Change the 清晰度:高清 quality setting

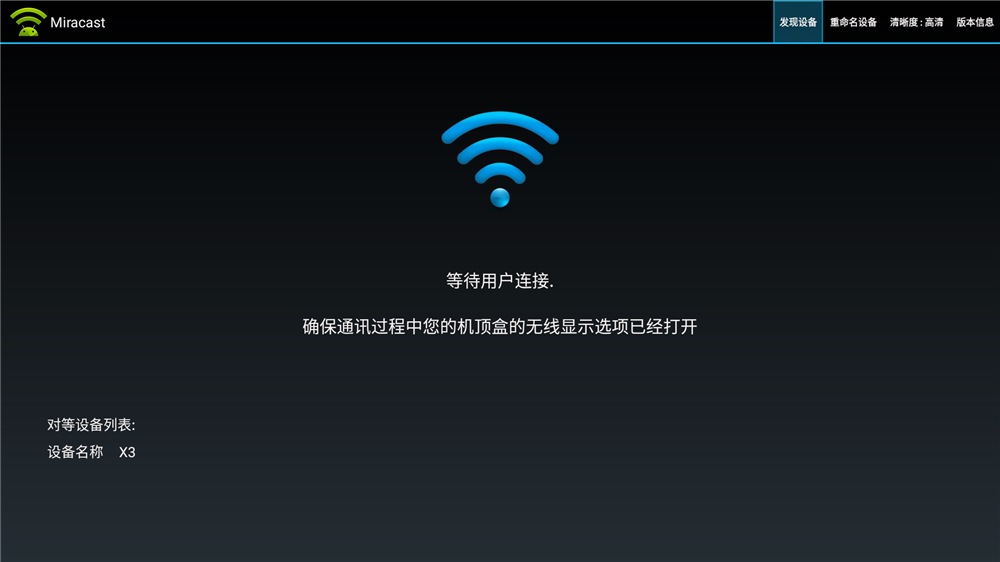point(916,22)
